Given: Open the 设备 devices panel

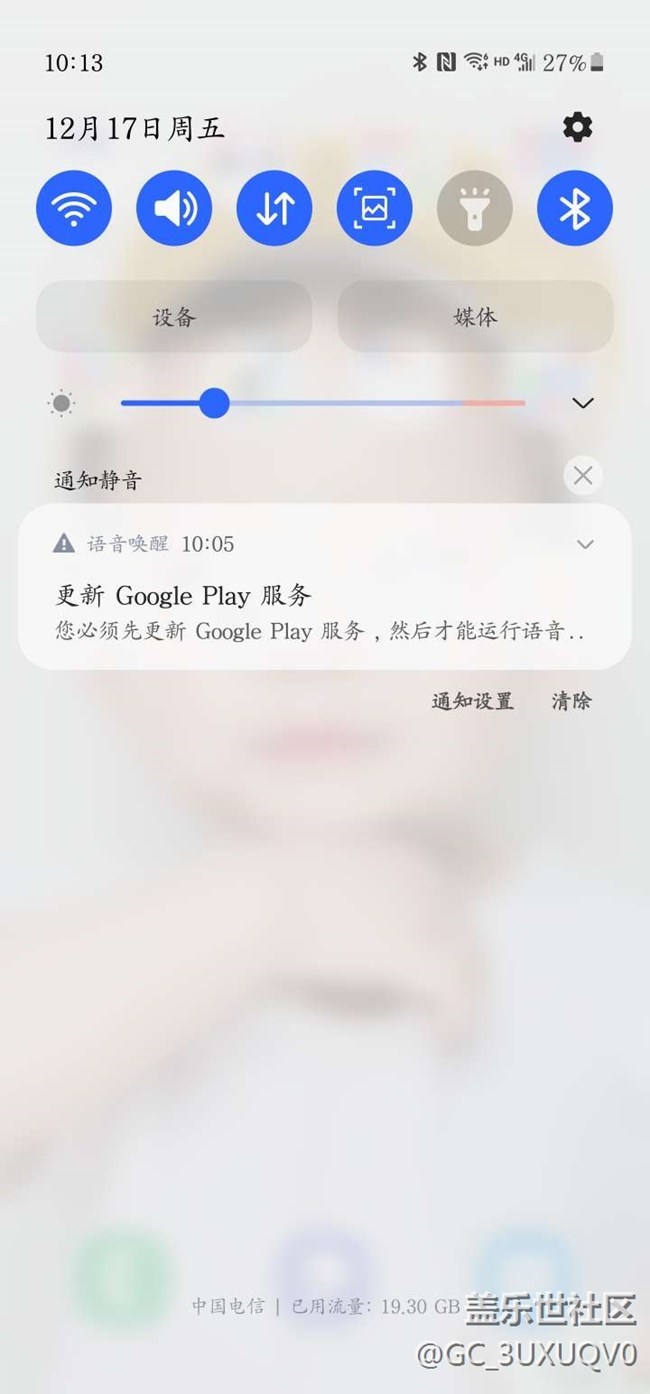Looking at the screenshot, I should pos(174,317).
